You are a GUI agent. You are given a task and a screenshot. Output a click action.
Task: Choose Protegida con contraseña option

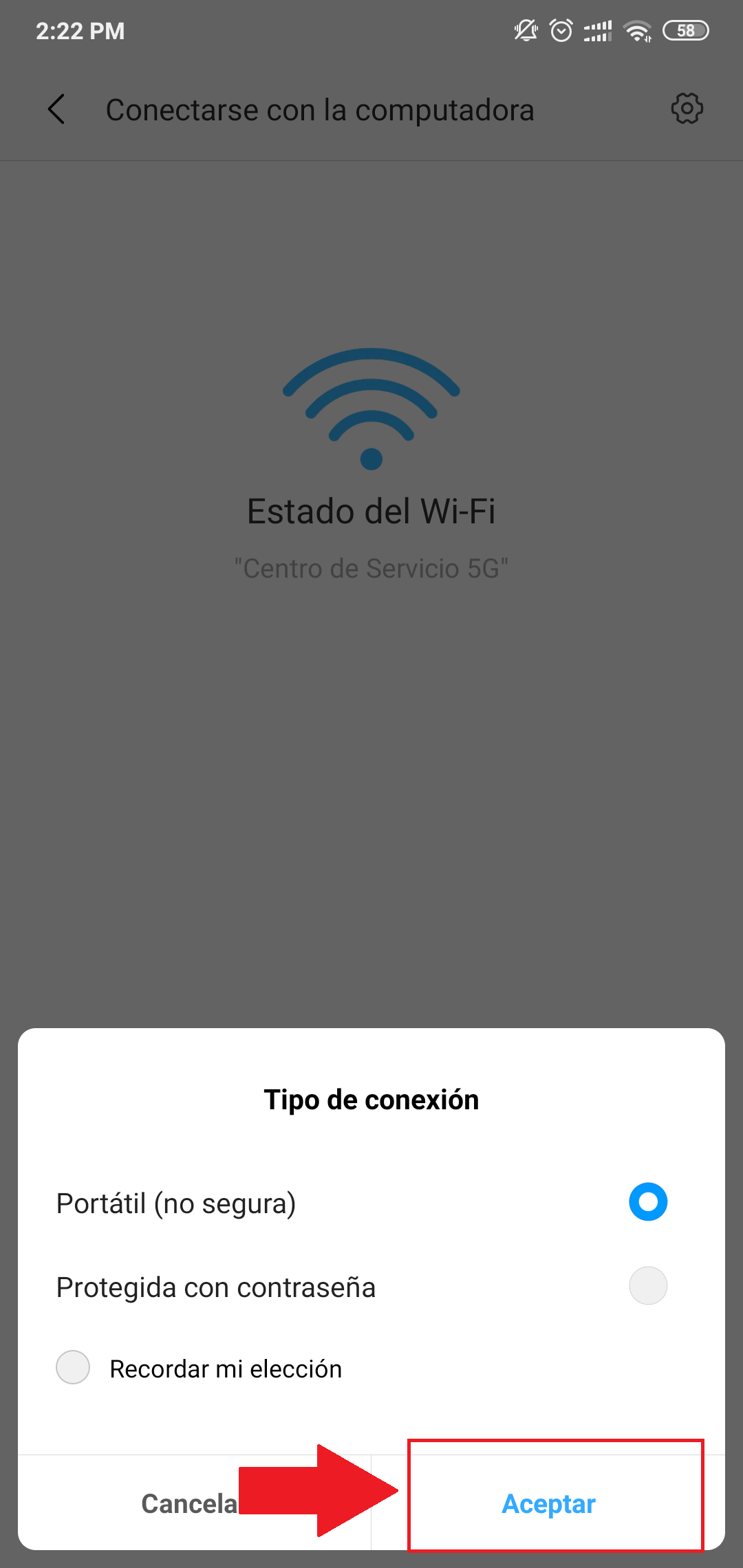[x=647, y=1286]
